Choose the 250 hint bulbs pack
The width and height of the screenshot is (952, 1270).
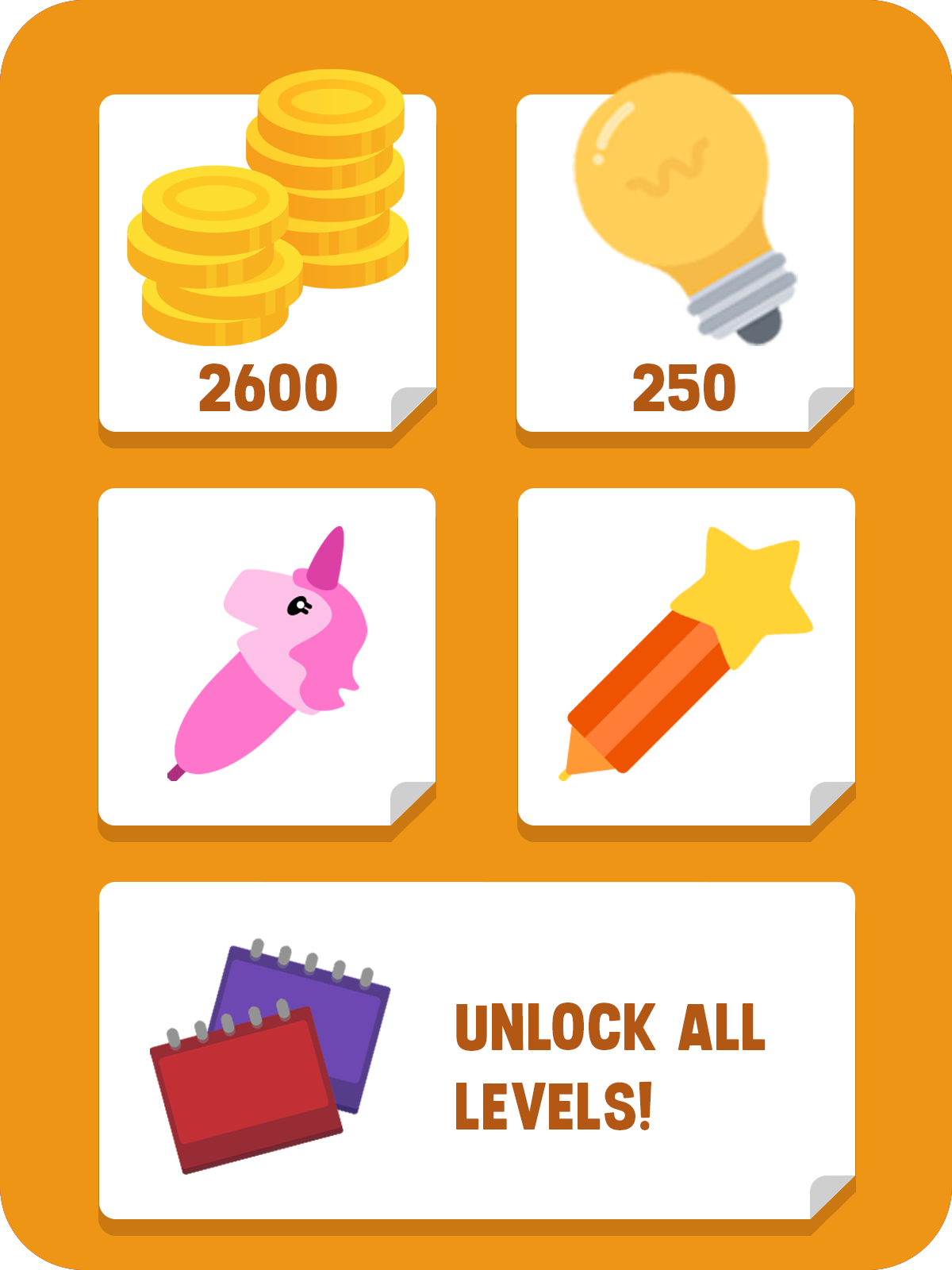pos(685,264)
